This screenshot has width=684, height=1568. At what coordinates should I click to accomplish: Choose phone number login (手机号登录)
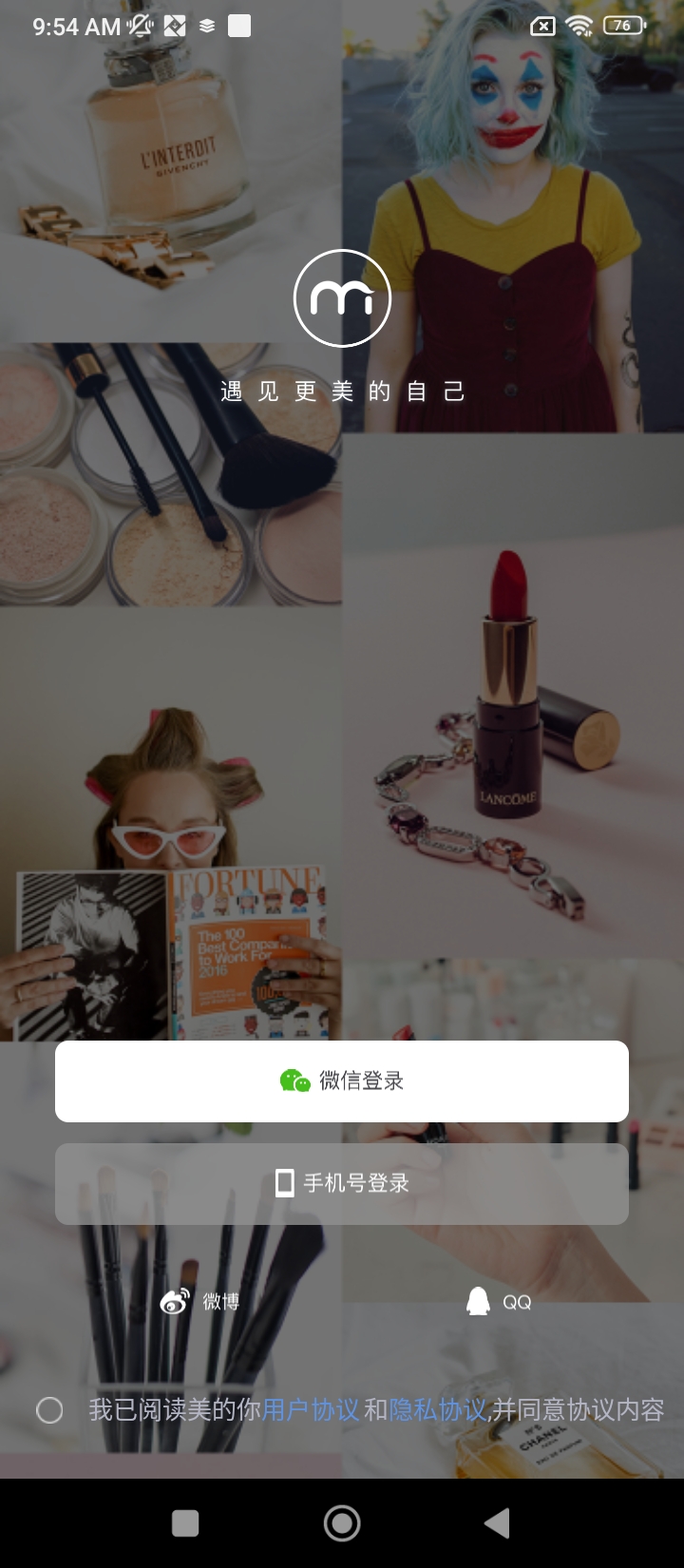(x=342, y=1183)
